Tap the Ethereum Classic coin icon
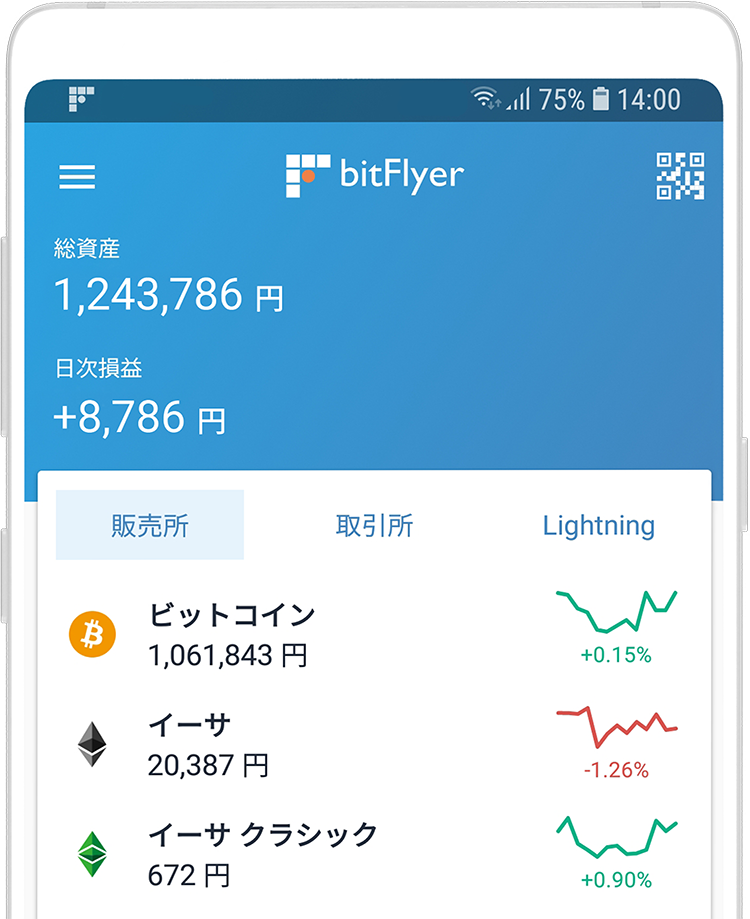750x919 pixels. point(92,852)
